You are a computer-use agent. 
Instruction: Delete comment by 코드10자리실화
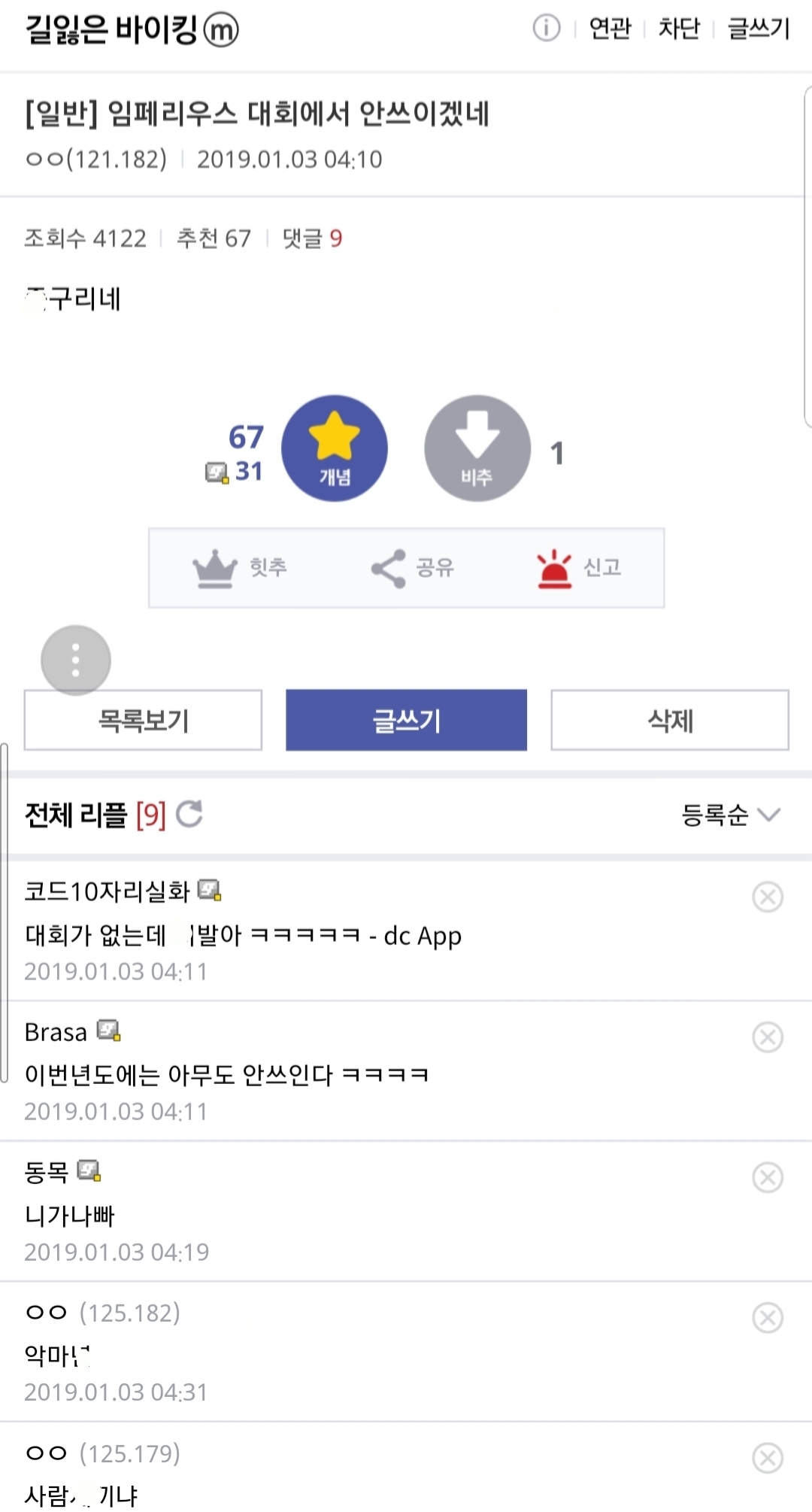tap(768, 897)
